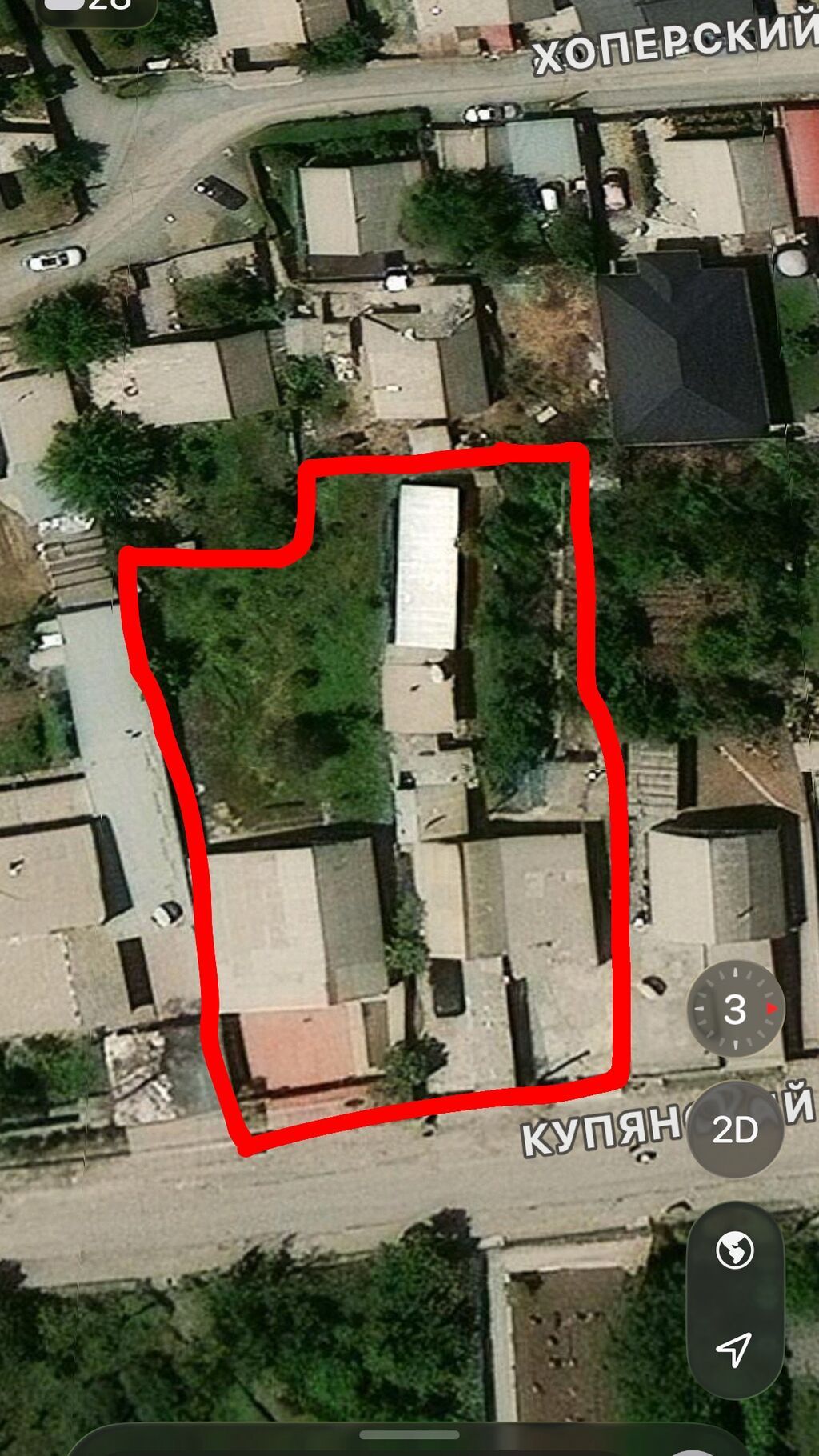Center map on my current location

(x=735, y=1350)
